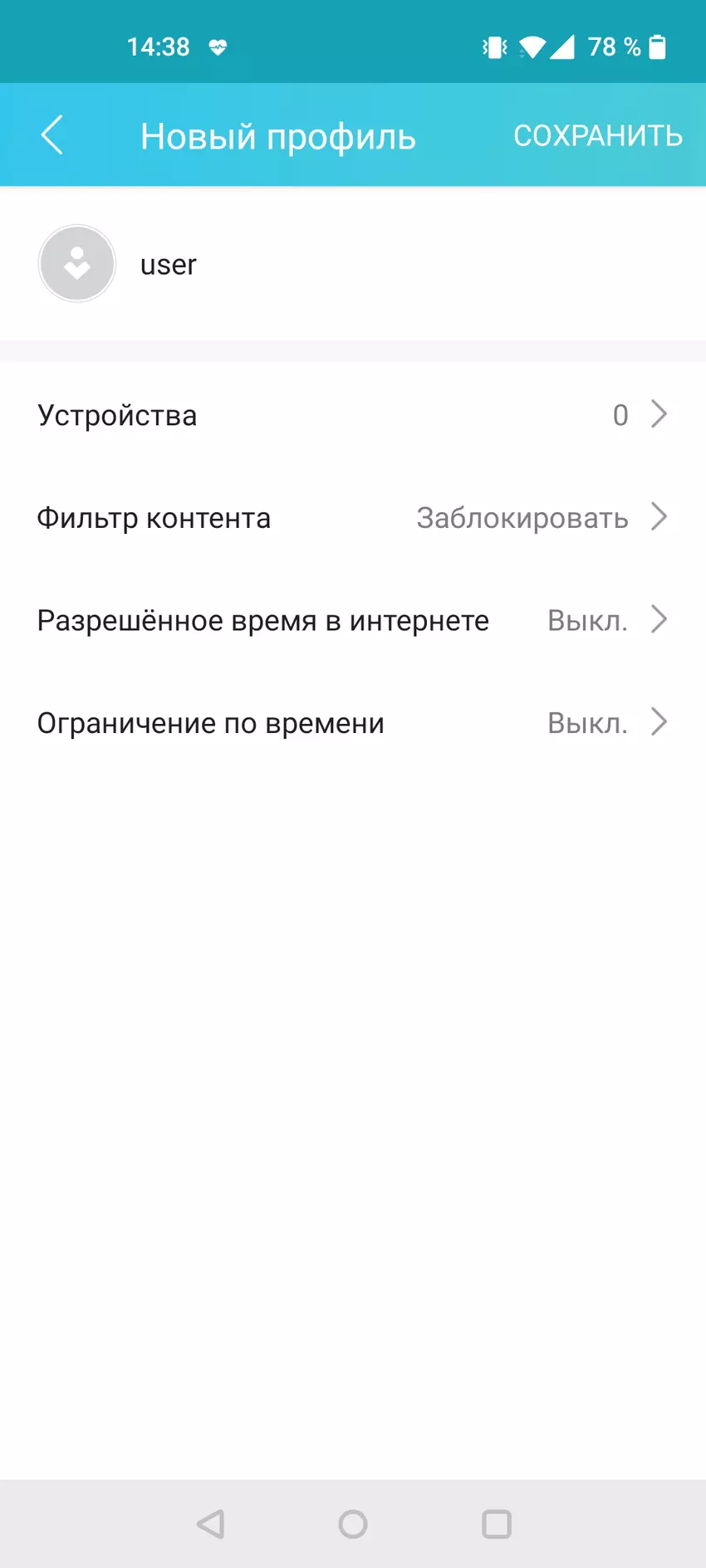Screen dimensions: 706x1568
Task: Open the Устройства devices list
Action: click(353, 414)
